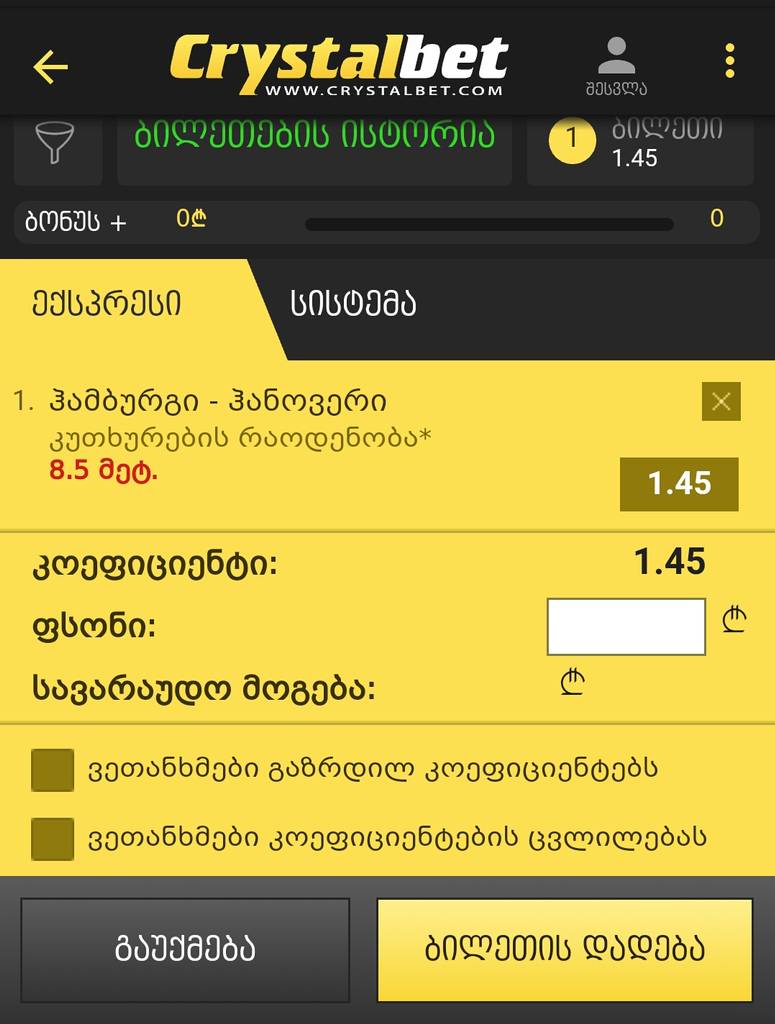This screenshot has width=775, height=1024.
Task: Open the three-dot overflow menu
Action: pos(728,62)
